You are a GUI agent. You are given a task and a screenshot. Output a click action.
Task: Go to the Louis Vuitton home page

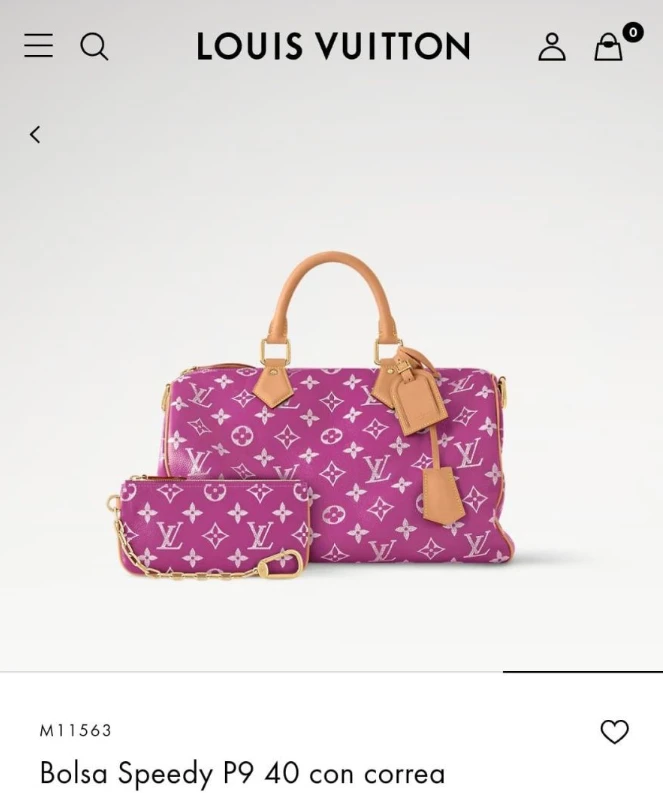333,46
